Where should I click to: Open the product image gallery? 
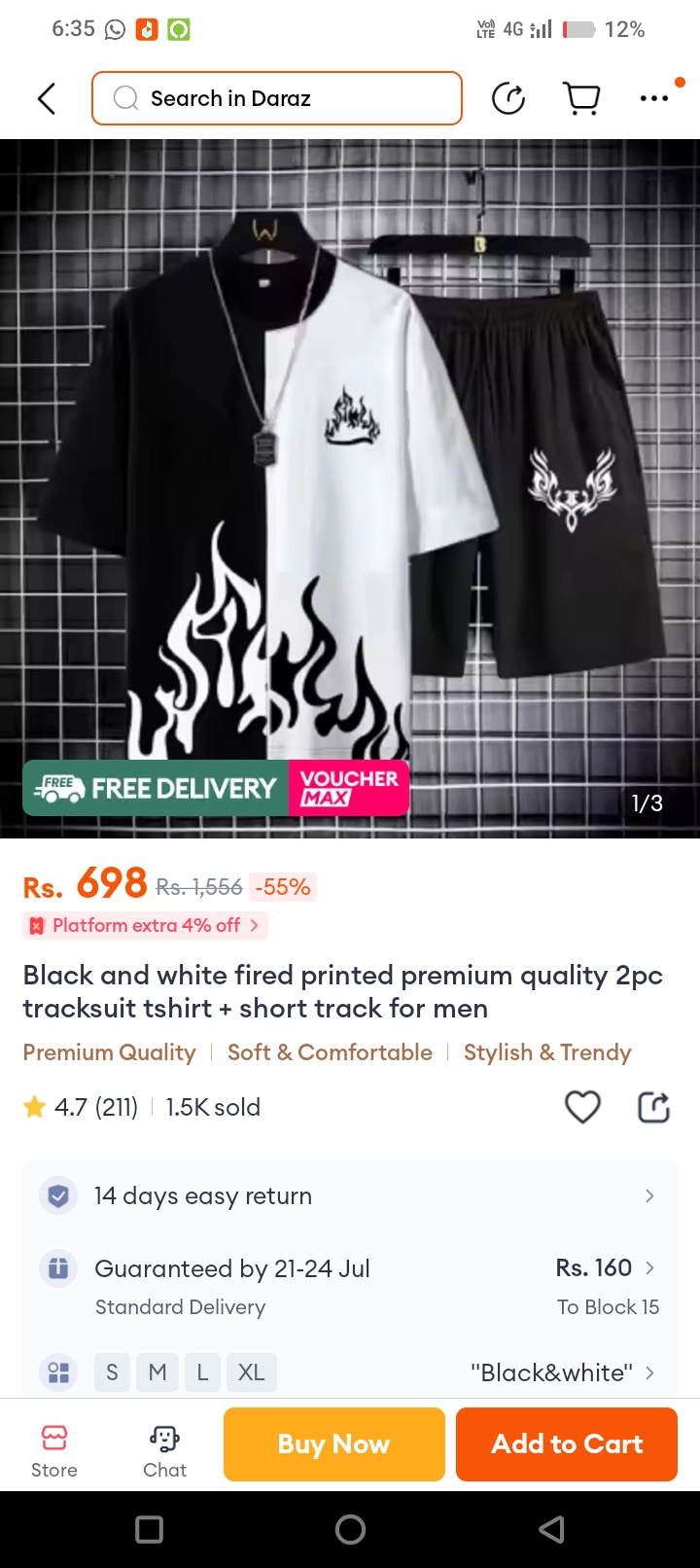pyautogui.click(x=350, y=486)
